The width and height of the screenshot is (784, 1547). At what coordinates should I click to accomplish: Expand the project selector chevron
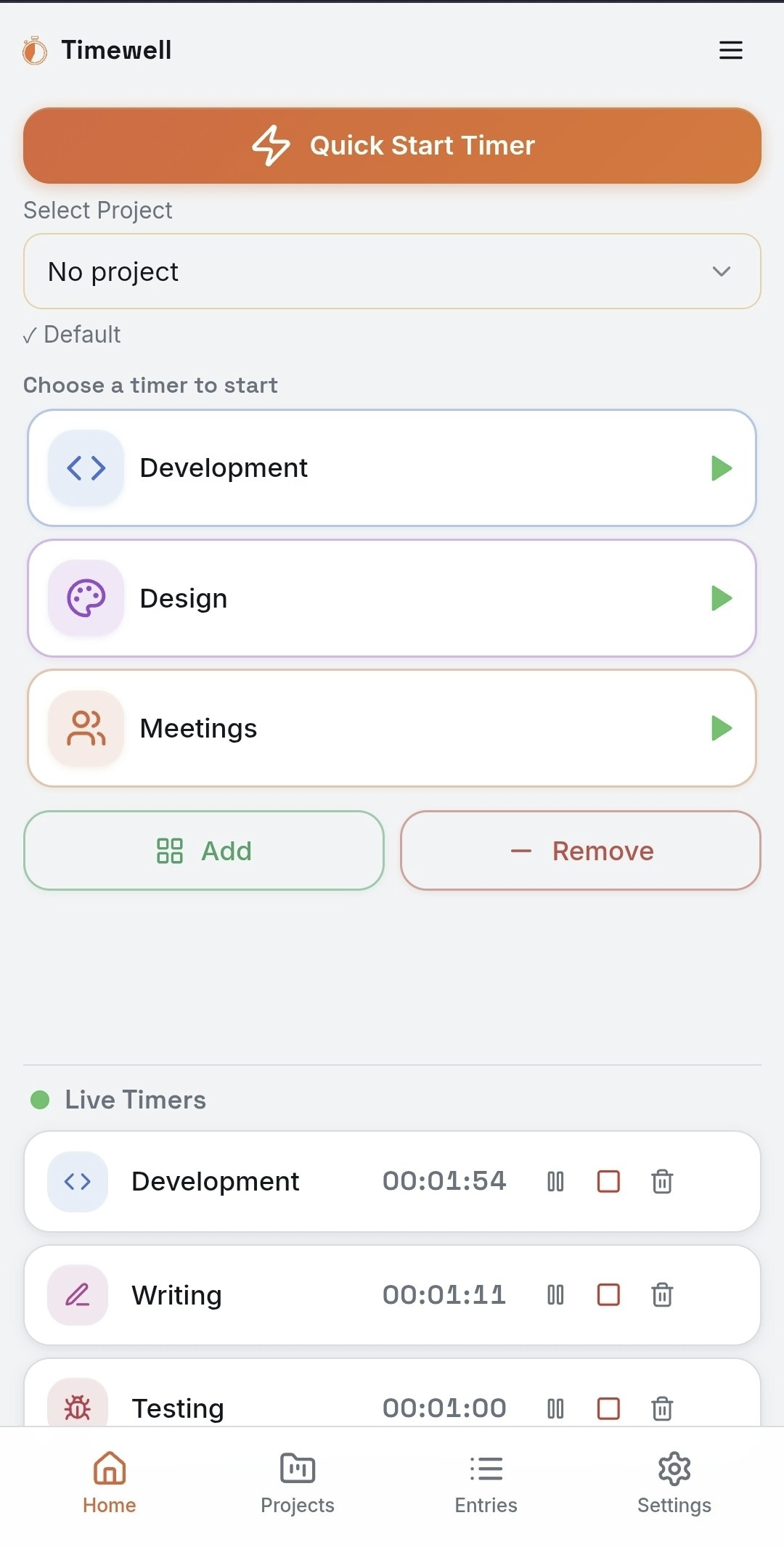point(722,271)
